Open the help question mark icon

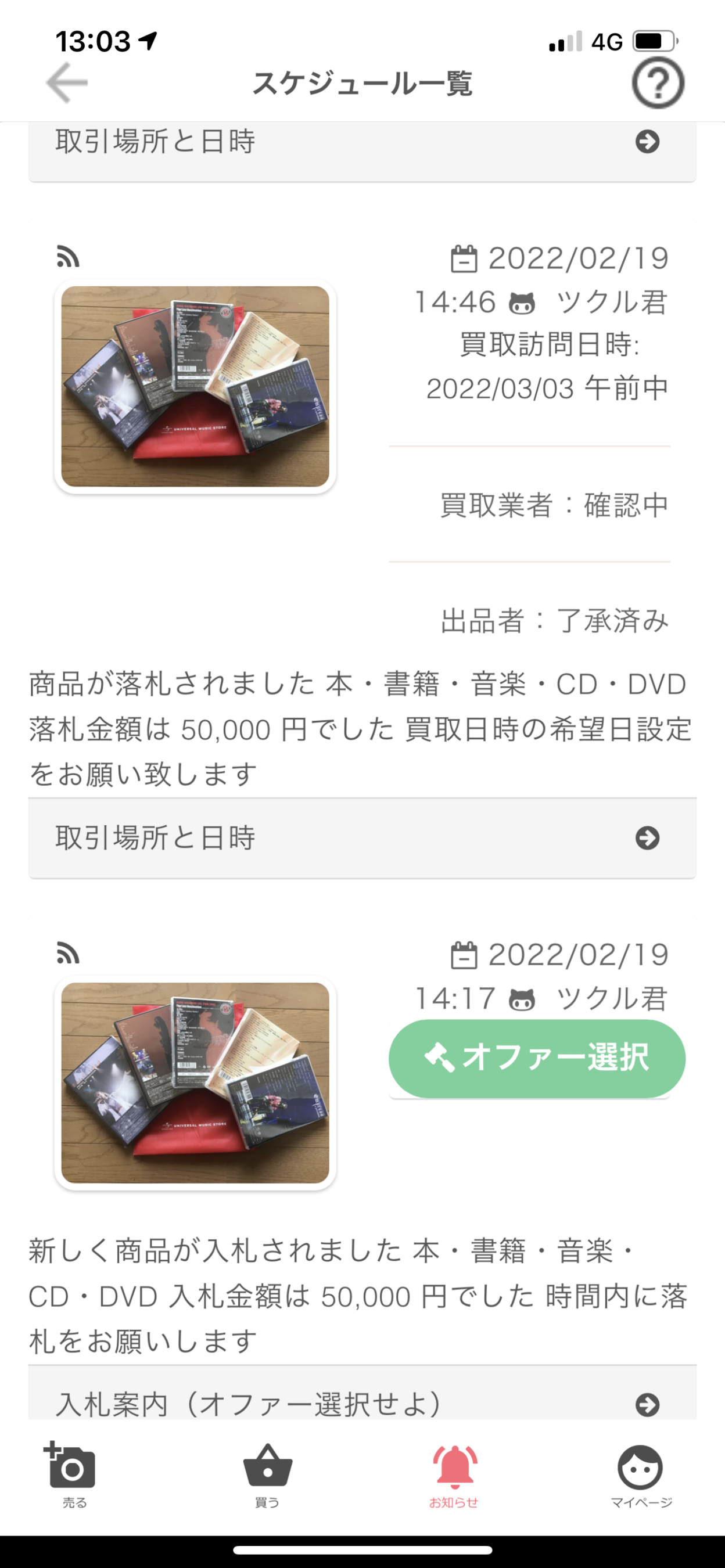[x=658, y=84]
